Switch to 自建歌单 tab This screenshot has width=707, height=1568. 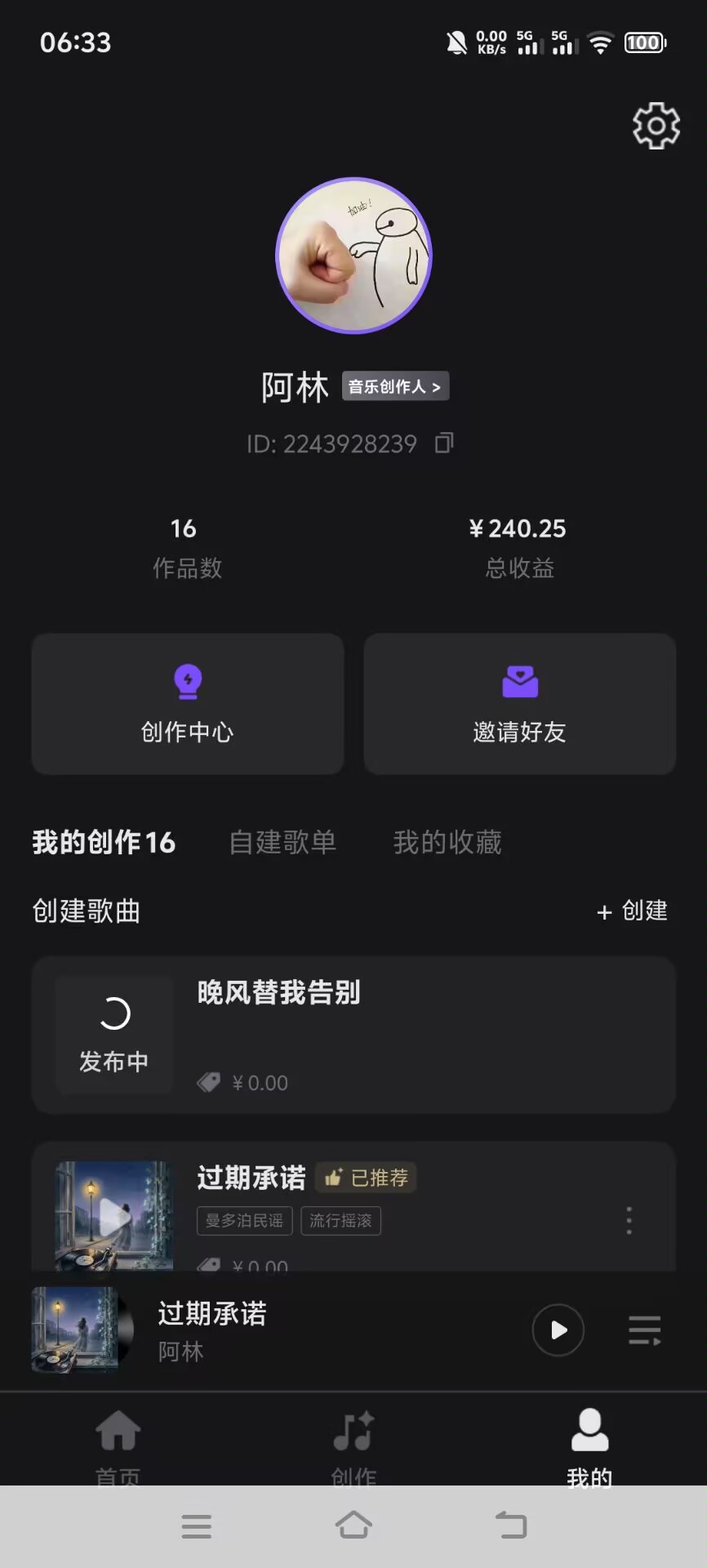(x=282, y=842)
